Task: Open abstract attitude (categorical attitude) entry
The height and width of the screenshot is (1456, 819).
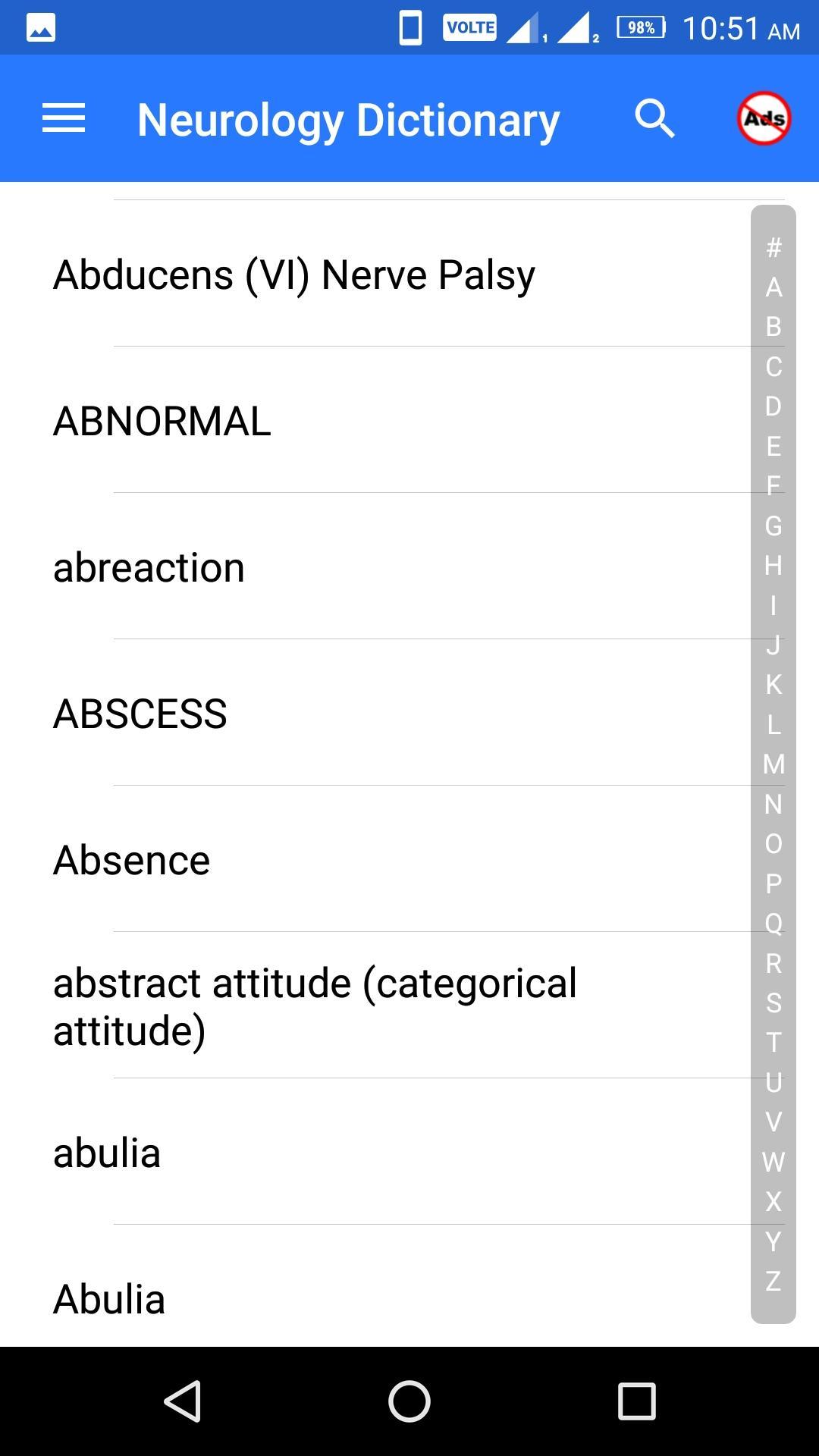Action: (315, 1006)
